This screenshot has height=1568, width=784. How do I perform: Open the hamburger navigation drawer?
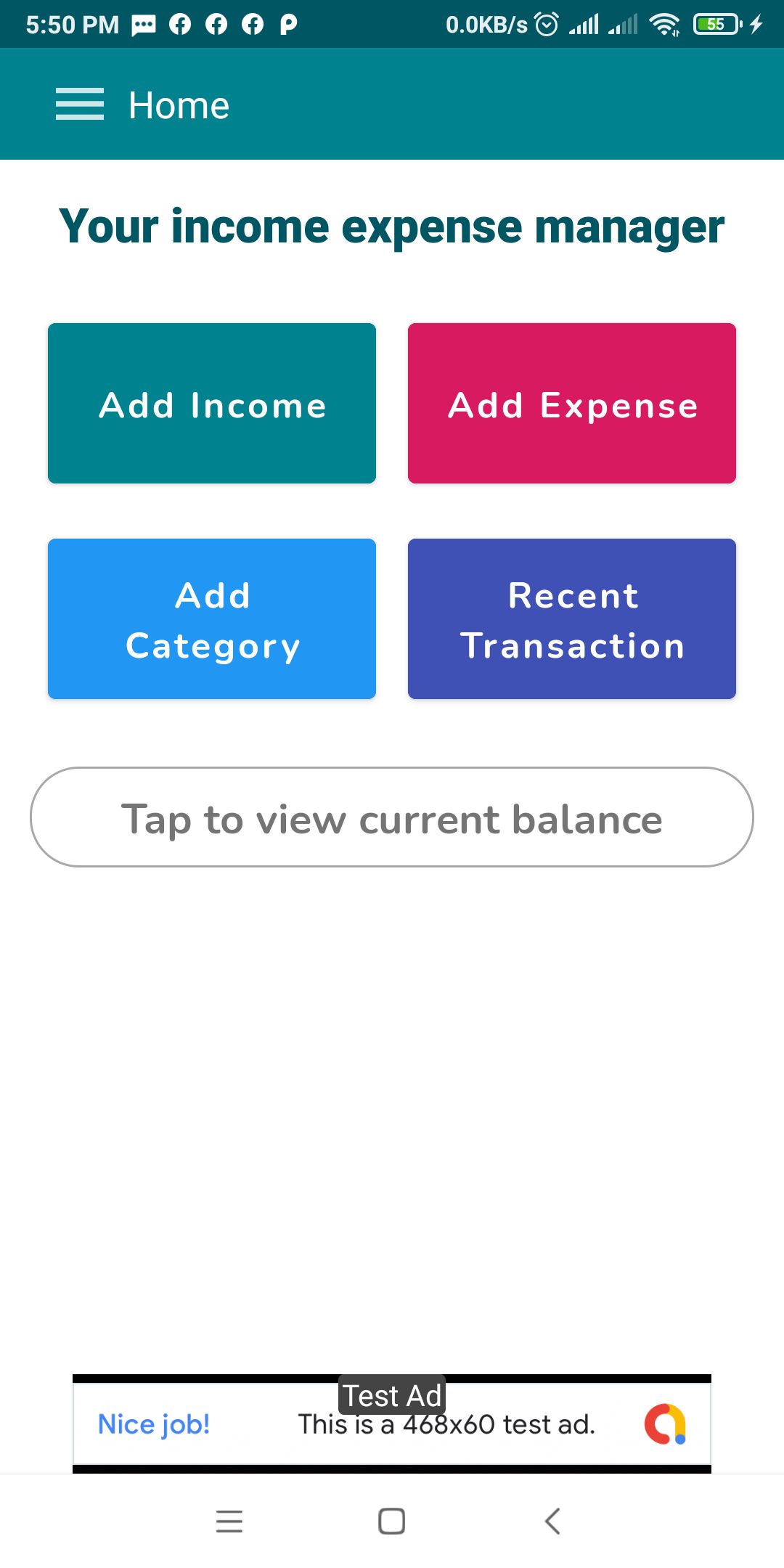[80, 105]
